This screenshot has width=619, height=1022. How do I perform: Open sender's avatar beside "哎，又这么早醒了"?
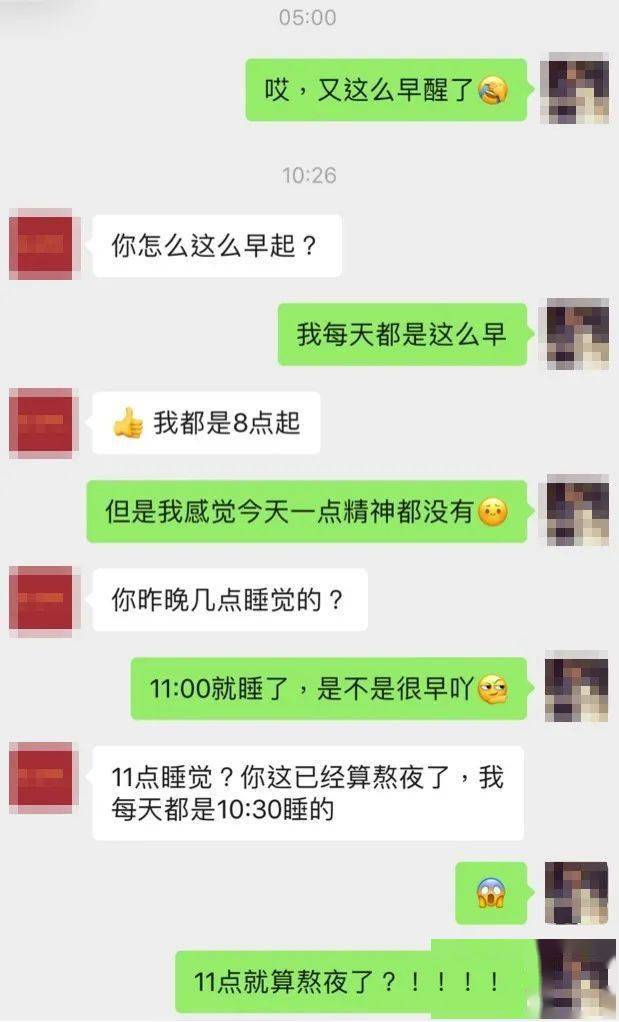[574, 89]
